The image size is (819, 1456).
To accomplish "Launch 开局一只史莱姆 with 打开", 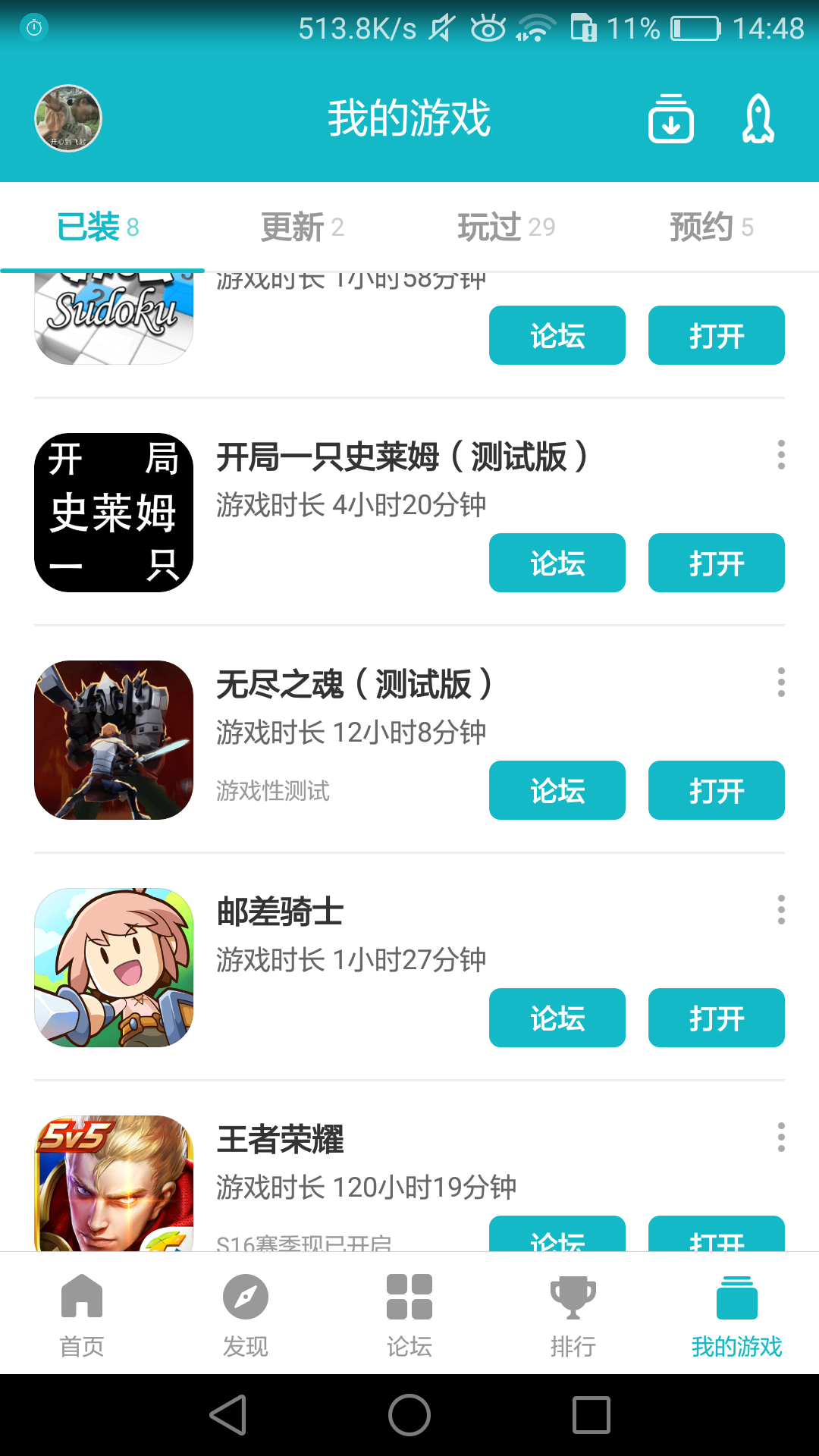I will click(717, 563).
